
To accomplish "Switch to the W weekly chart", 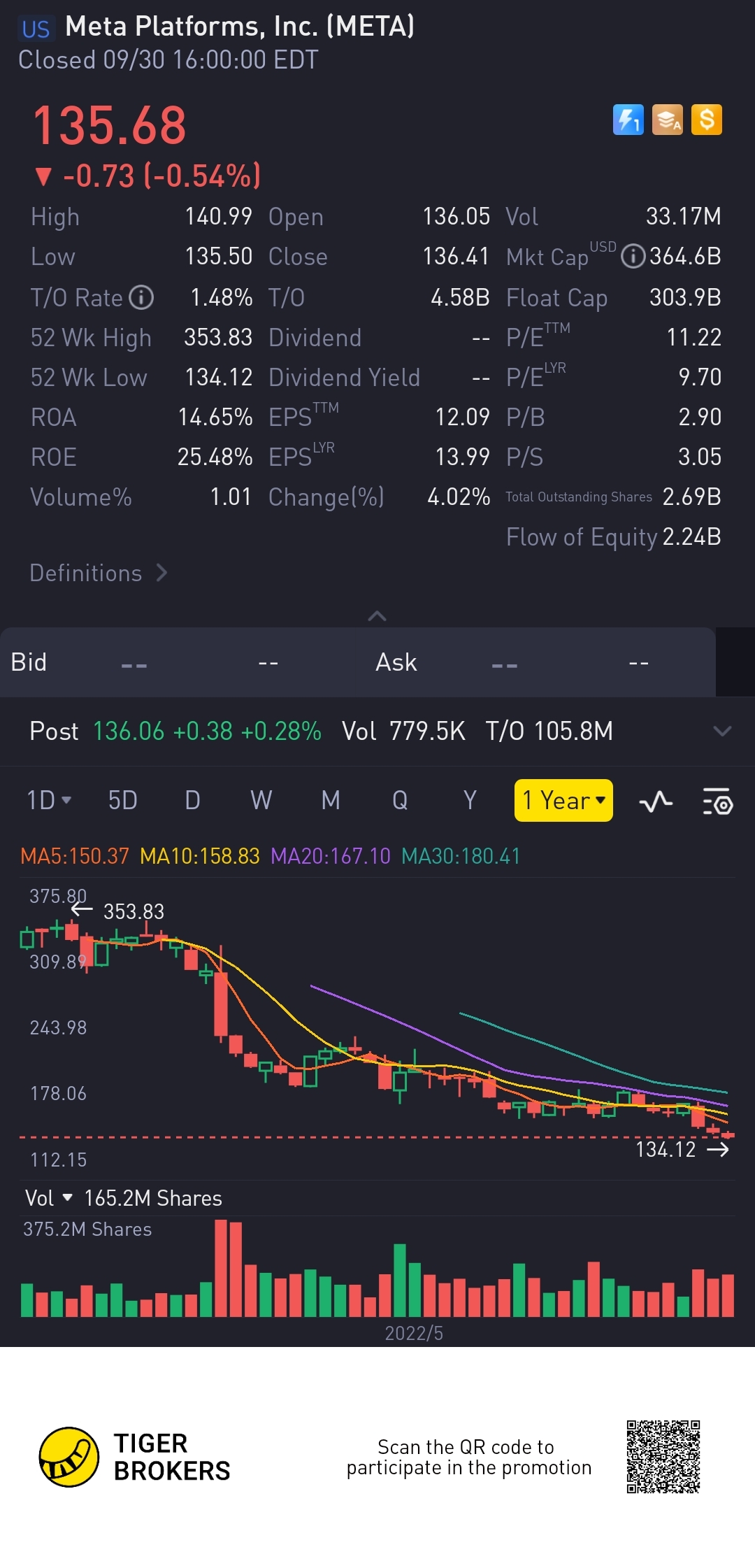I will (261, 800).
